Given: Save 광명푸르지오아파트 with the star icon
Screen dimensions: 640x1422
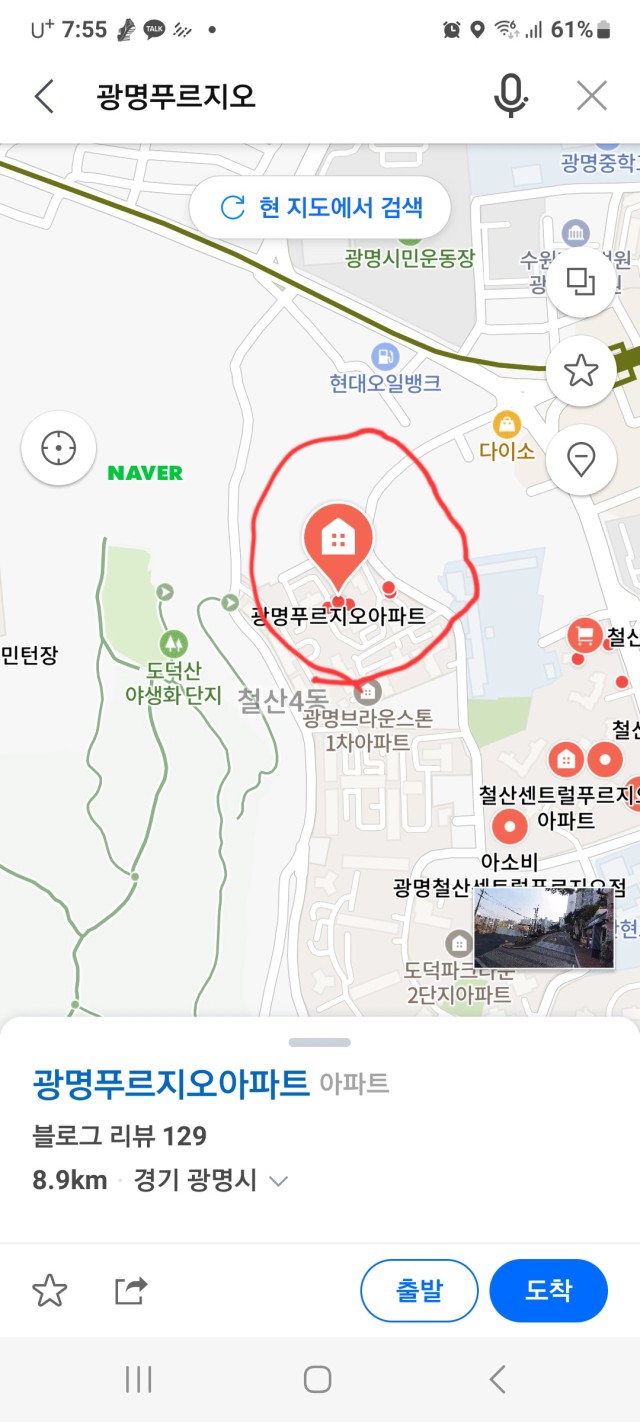Looking at the screenshot, I should click(49, 1290).
